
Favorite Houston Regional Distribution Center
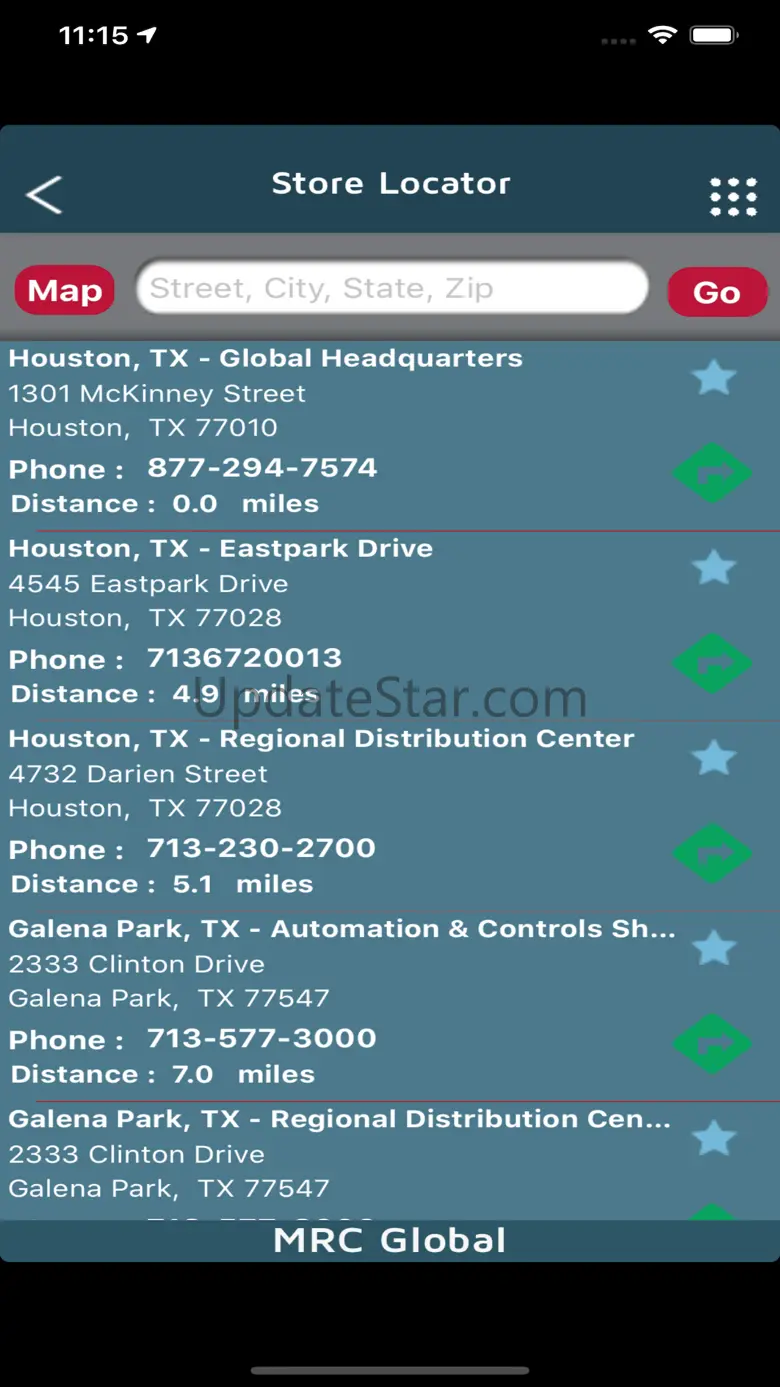point(714,758)
